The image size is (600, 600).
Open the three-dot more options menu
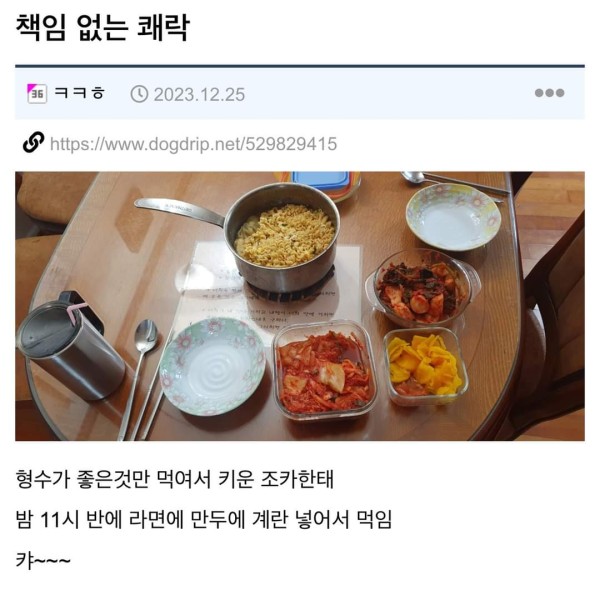549,93
